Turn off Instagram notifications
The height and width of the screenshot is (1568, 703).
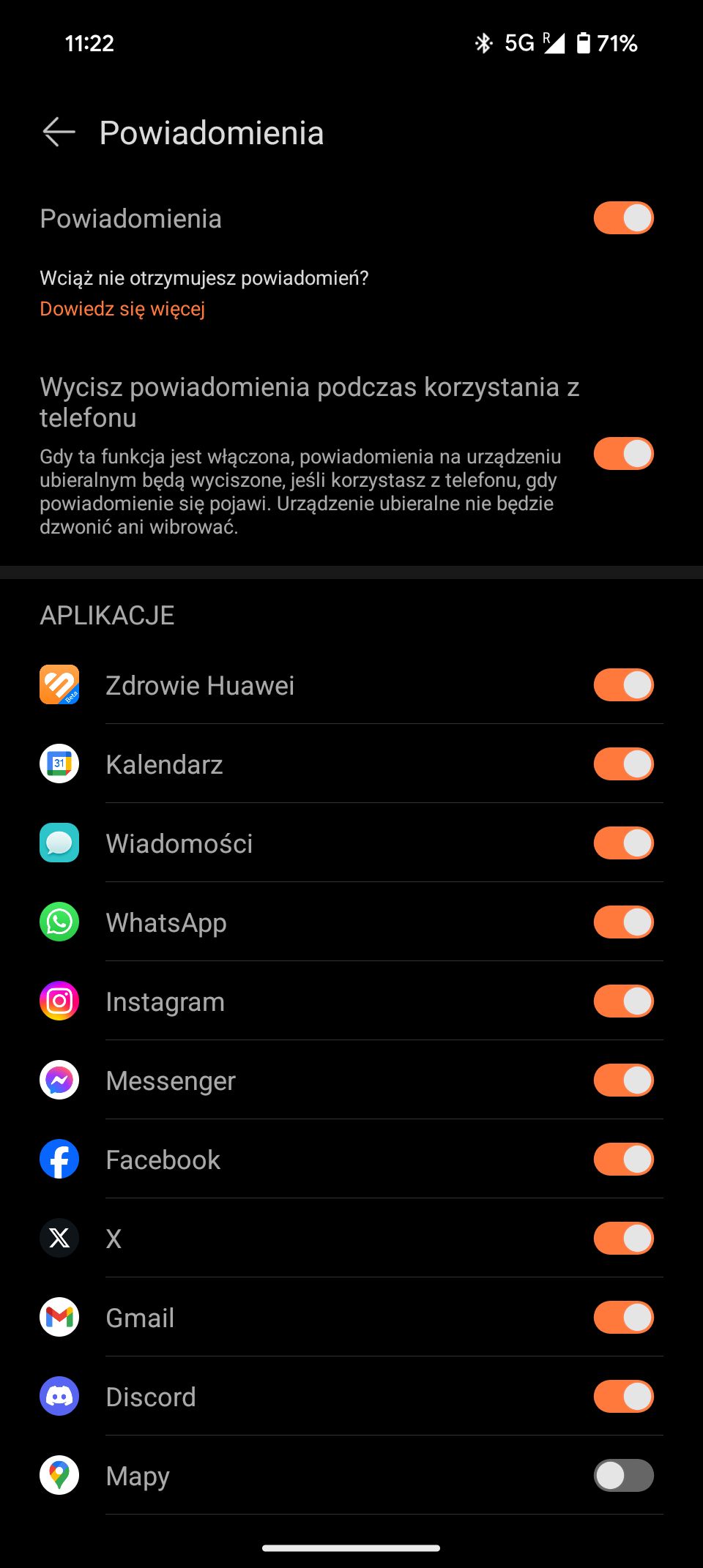point(623,1001)
